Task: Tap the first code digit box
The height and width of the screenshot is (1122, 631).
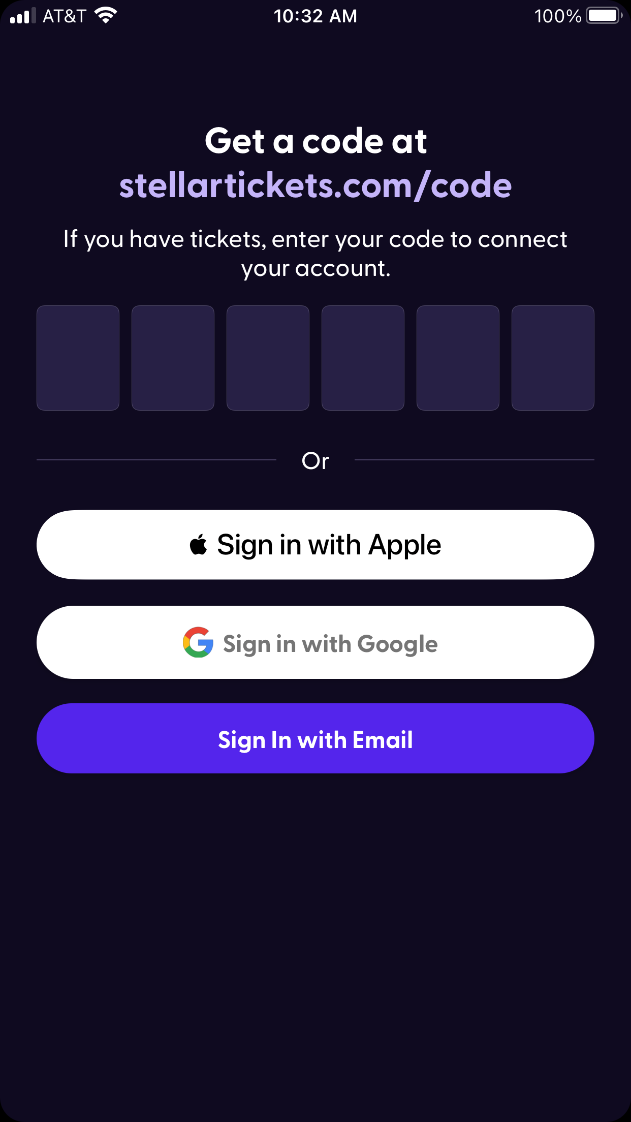Action: [78, 358]
